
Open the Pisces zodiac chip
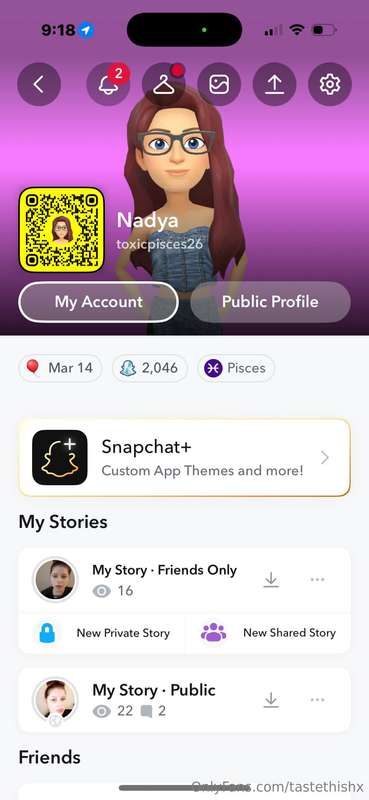click(x=236, y=368)
